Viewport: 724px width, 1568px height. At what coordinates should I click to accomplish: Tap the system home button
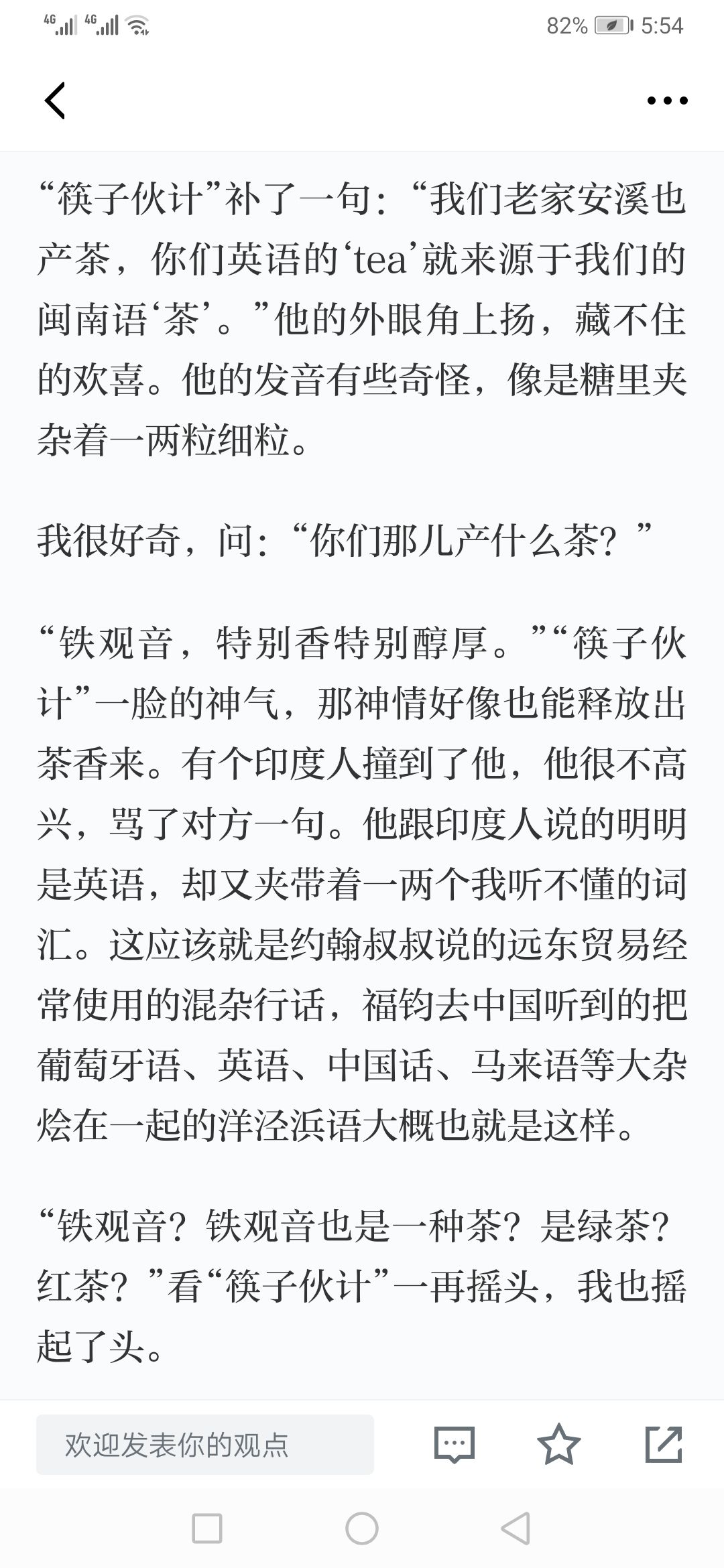tap(362, 1528)
